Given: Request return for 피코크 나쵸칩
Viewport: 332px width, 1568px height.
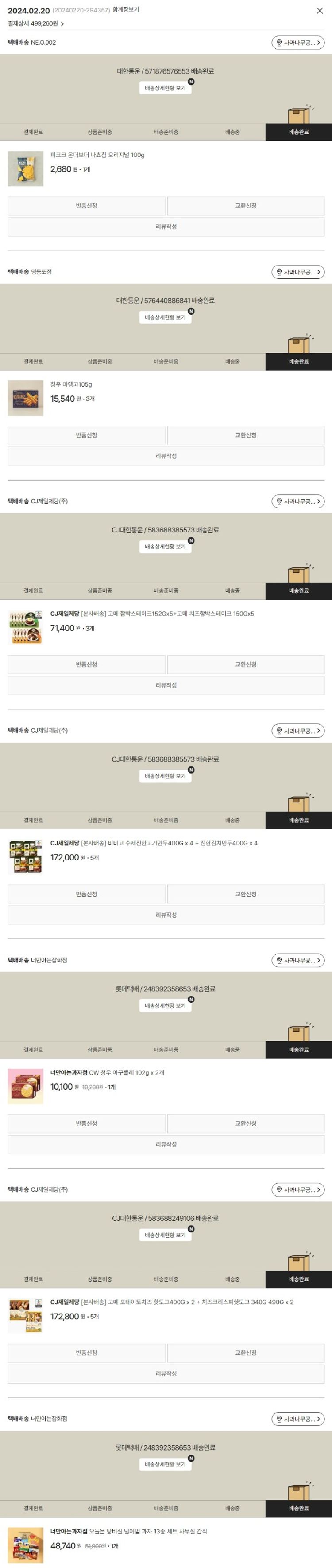Looking at the screenshot, I should [x=86, y=206].
